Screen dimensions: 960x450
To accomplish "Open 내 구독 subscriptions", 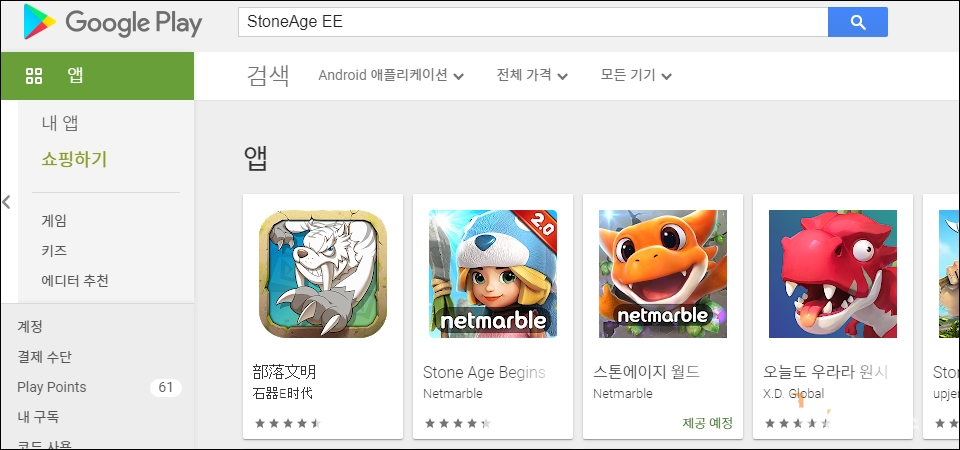I will [x=38, y=417].
